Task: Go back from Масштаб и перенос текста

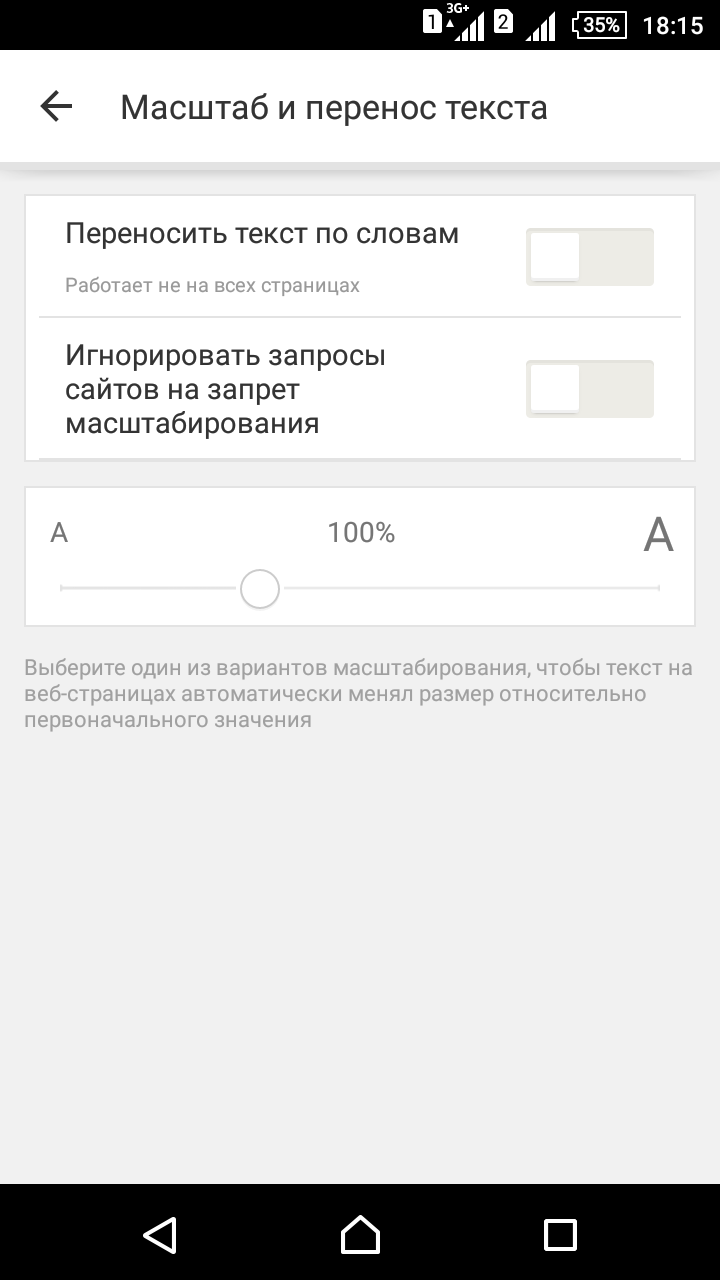Action: coord(57,107)
